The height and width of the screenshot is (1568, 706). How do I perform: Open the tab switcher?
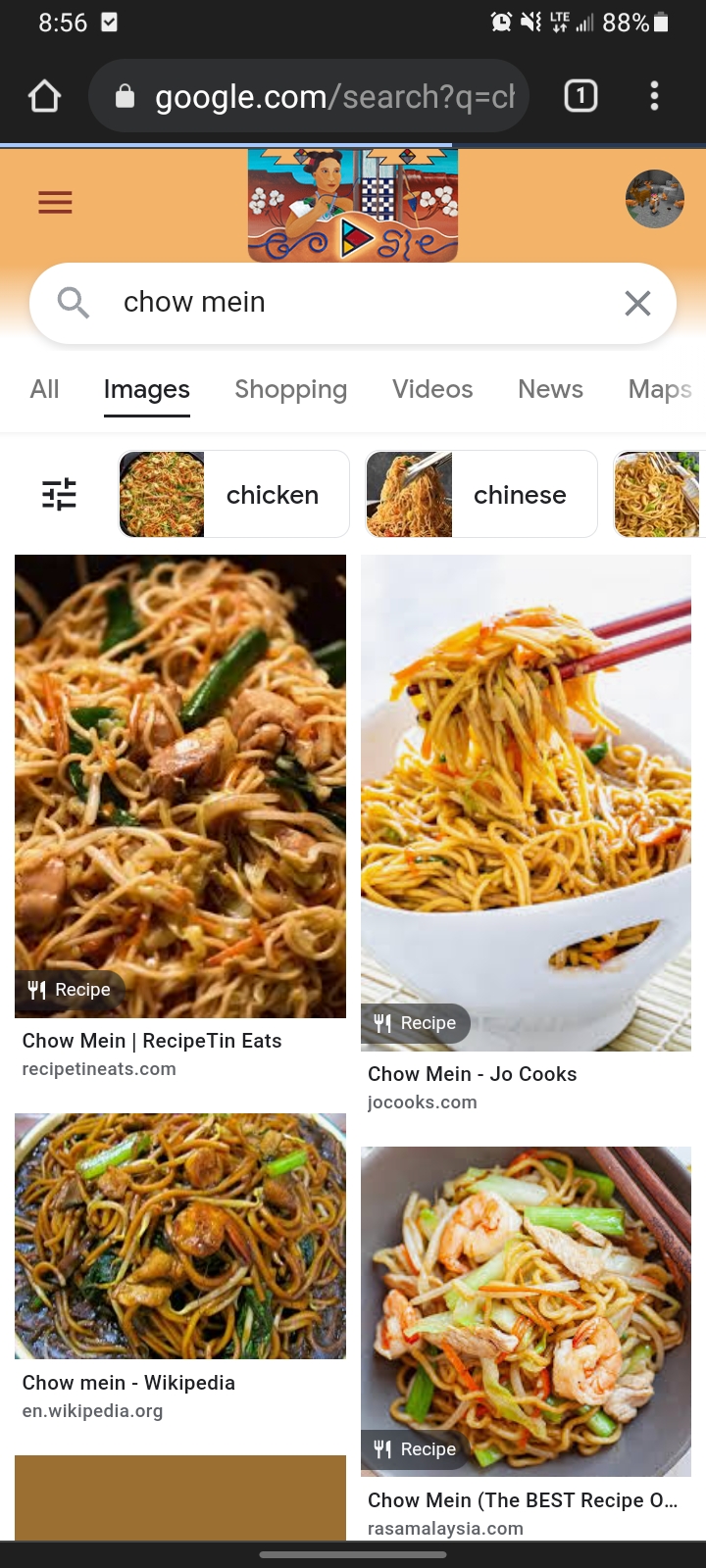[580, 96]
